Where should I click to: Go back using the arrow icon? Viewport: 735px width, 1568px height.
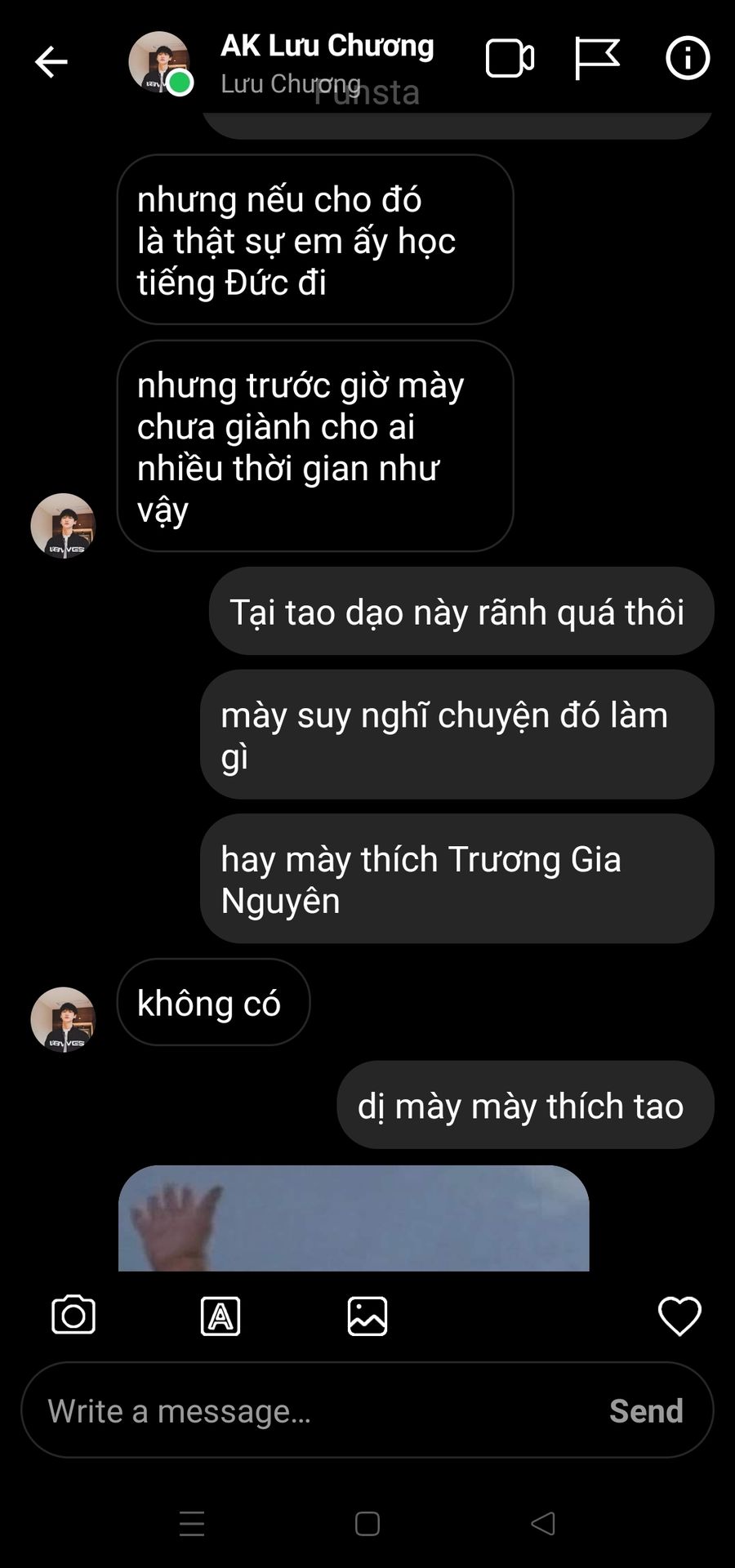point(51,62)
